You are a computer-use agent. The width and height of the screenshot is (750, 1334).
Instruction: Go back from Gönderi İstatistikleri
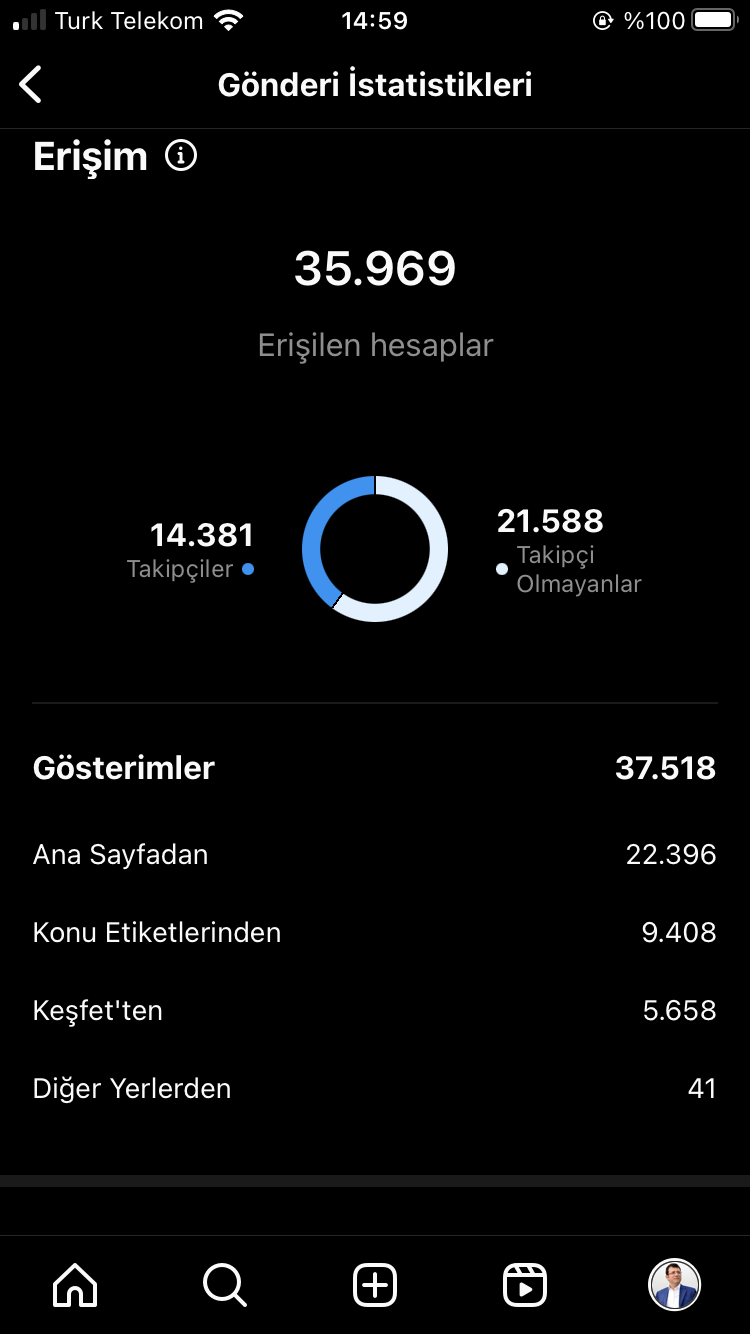tap(31, 85)
